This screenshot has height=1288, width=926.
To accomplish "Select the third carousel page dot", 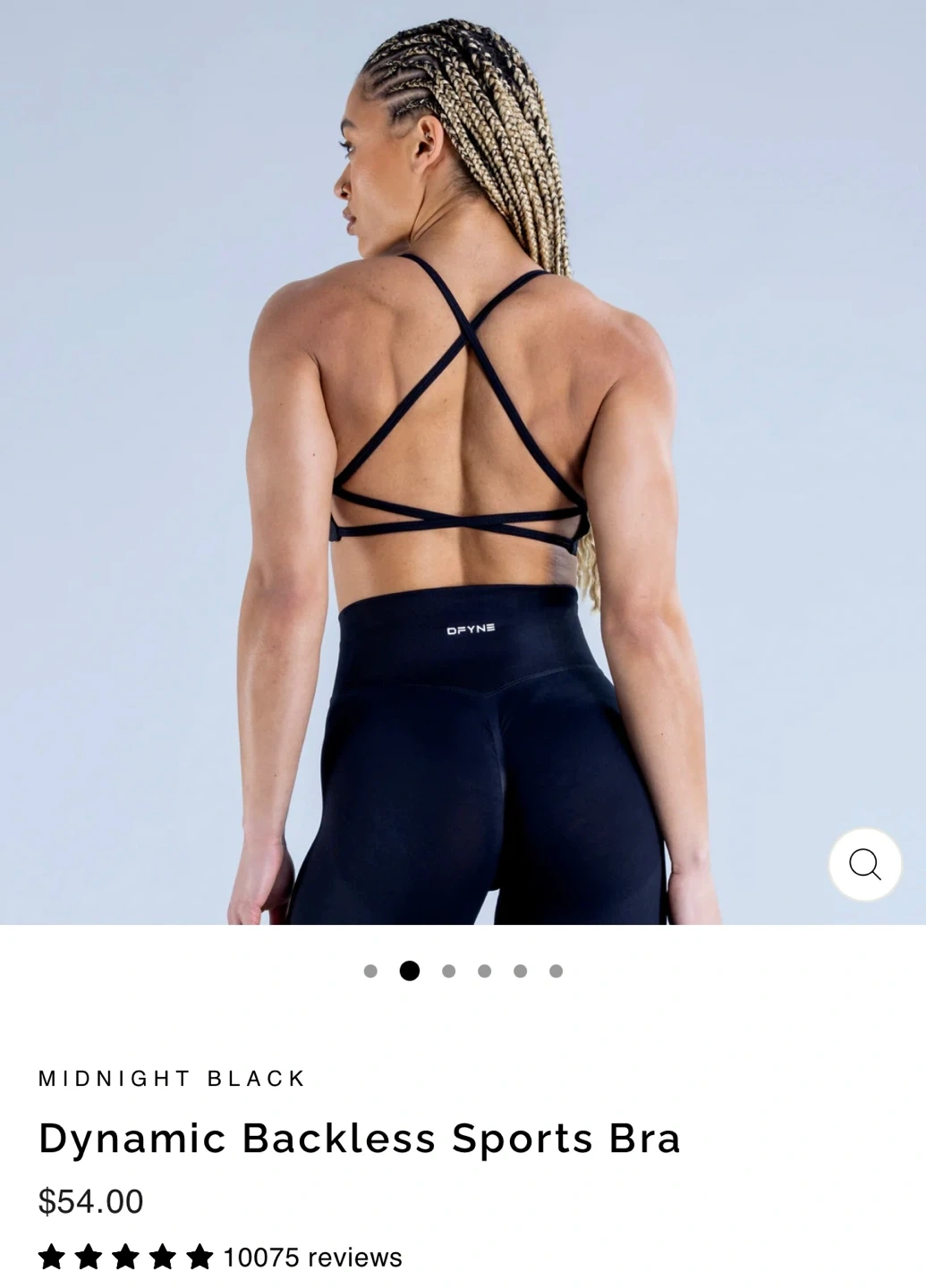I will point(449,971).
